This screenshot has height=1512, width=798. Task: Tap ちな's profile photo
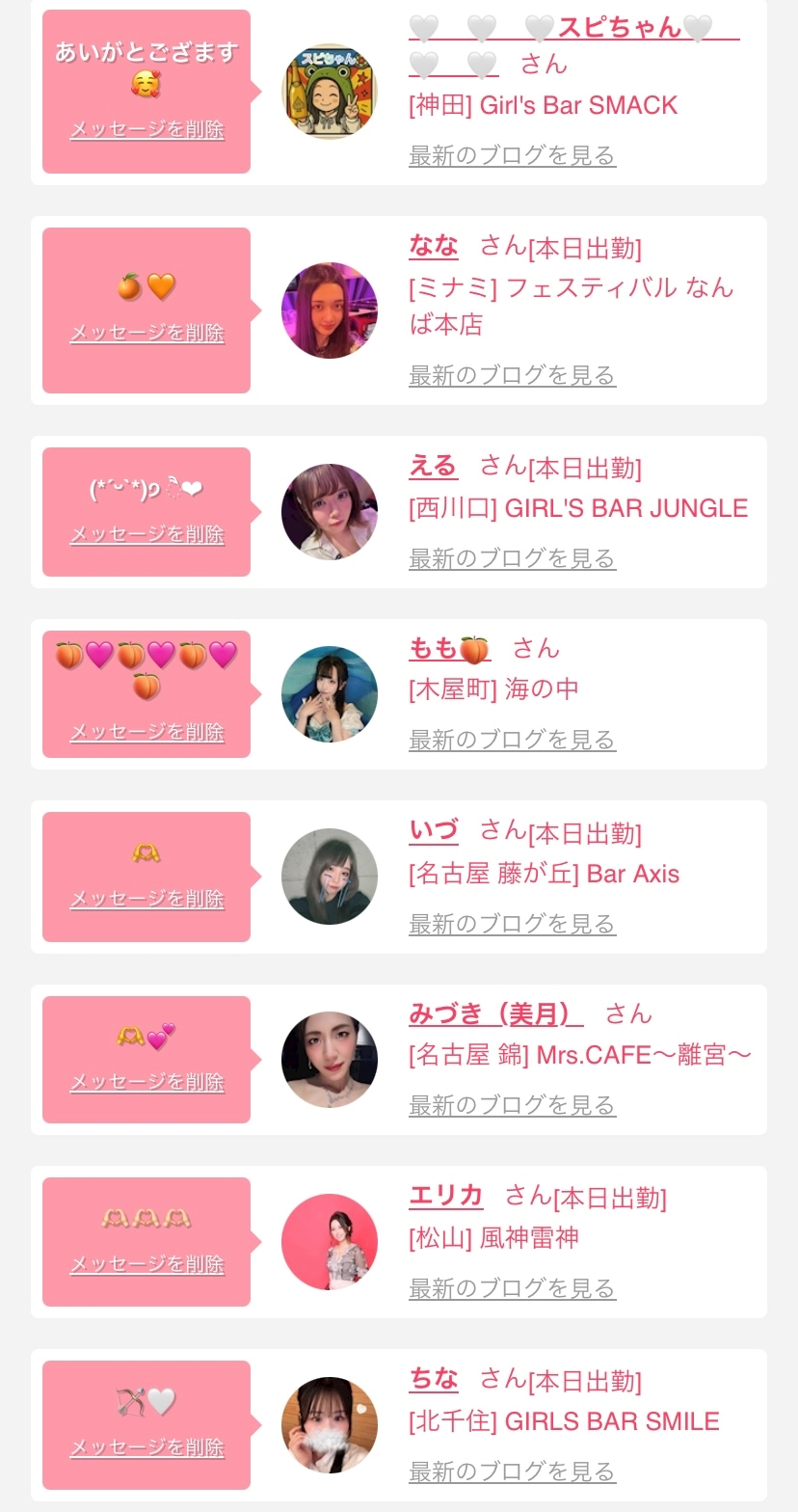coord(330,1425)
